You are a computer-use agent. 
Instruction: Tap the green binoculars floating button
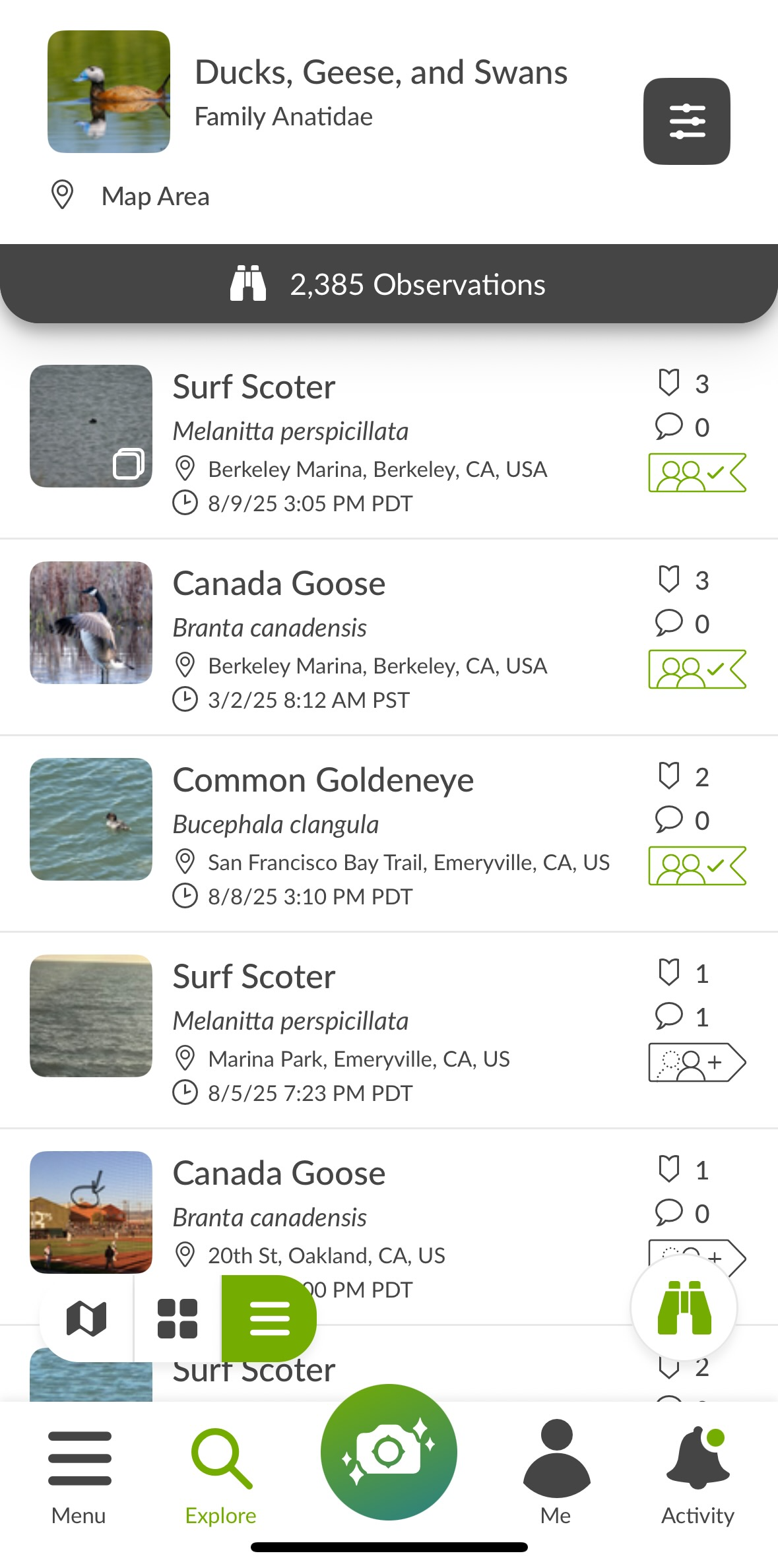(x=684, y=1307)
